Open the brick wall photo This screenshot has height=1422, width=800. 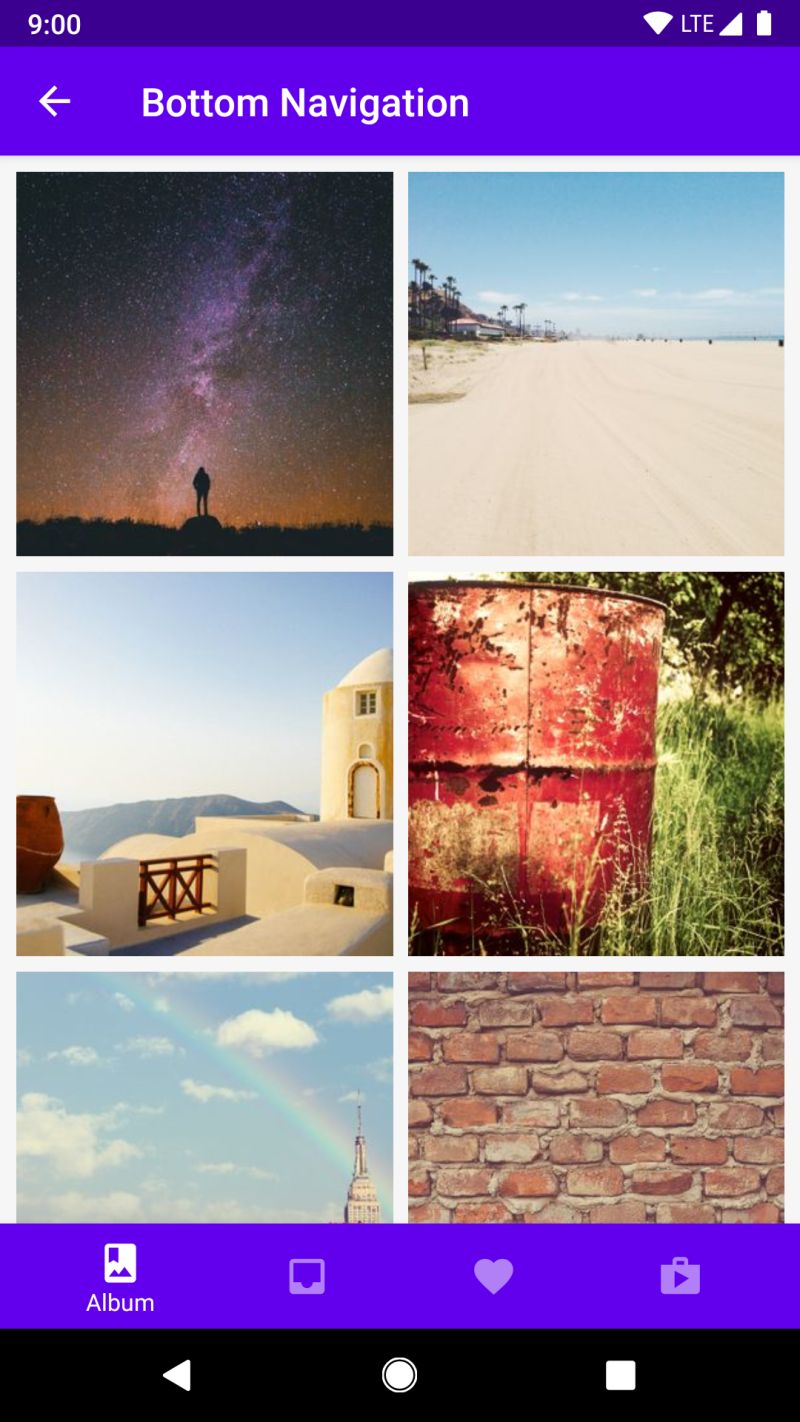pyautogui.click(x=596, y=1097)
